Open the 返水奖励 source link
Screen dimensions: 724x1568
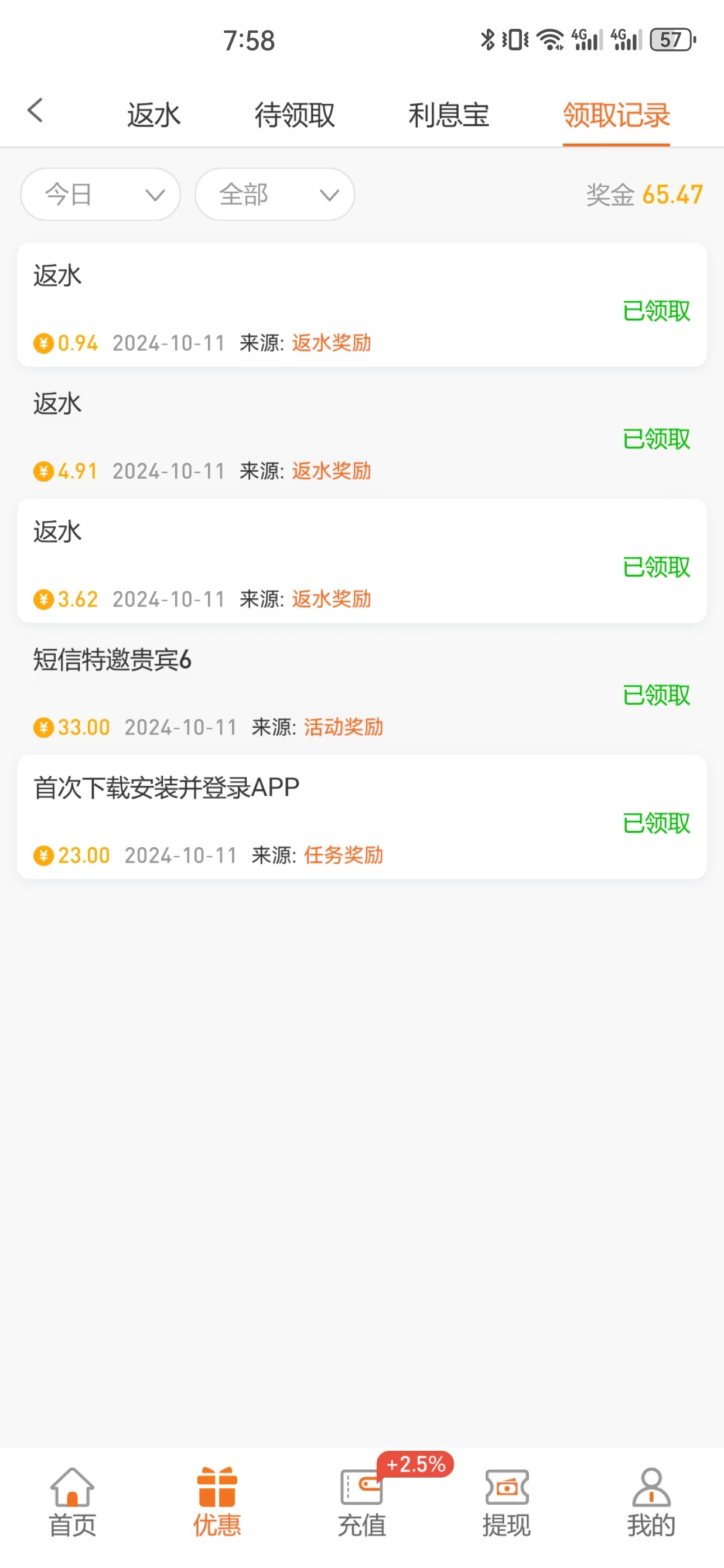click(x=332, y=343)
